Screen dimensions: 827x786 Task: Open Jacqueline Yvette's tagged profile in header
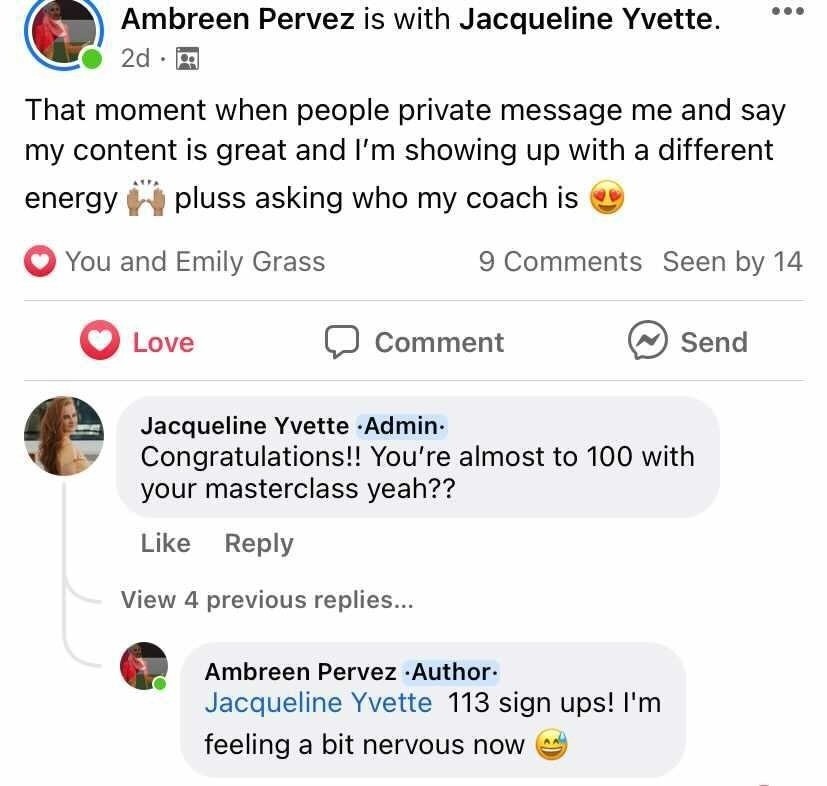click(587, 18)
